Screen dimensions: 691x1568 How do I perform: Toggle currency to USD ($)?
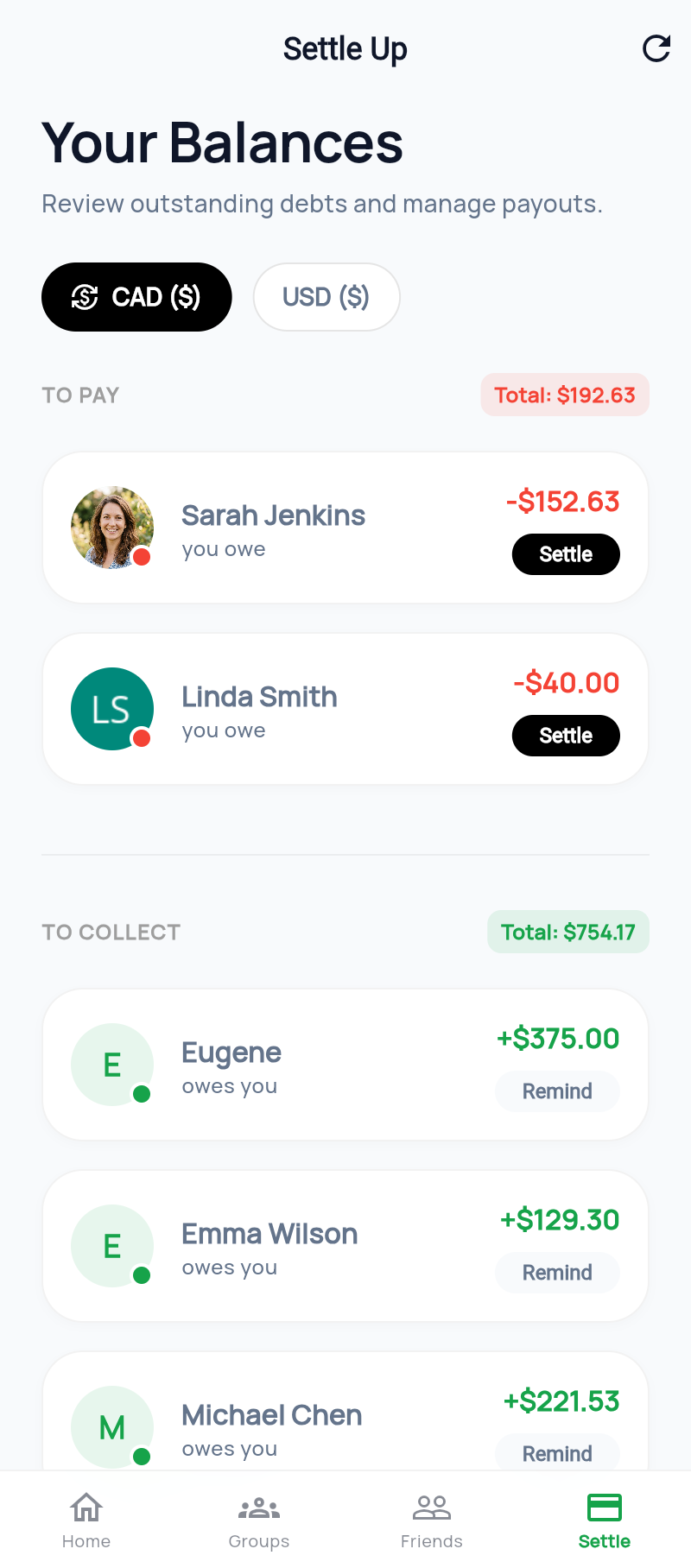pos(326,297)
